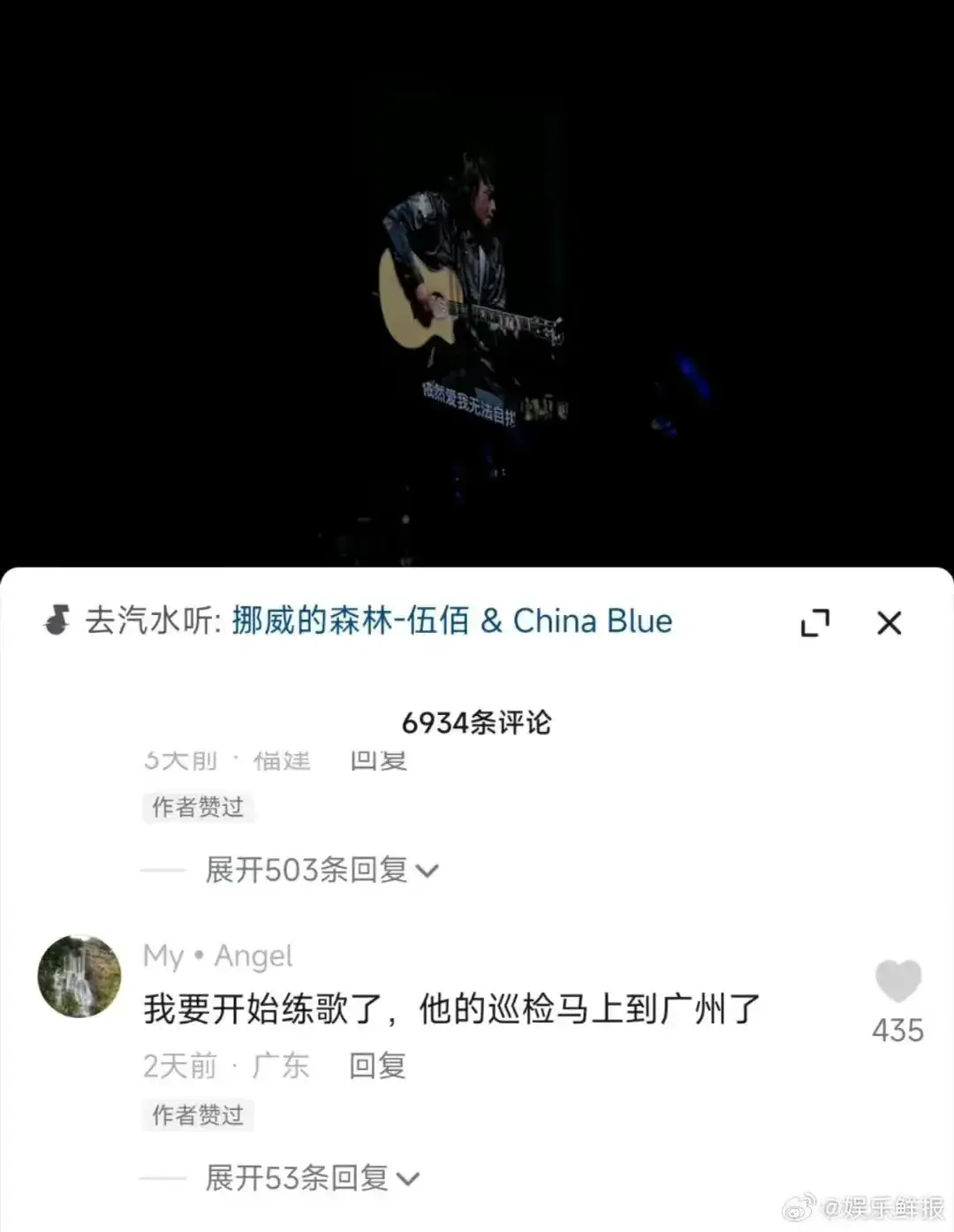Close the comments panel

(x=889, y=623)
